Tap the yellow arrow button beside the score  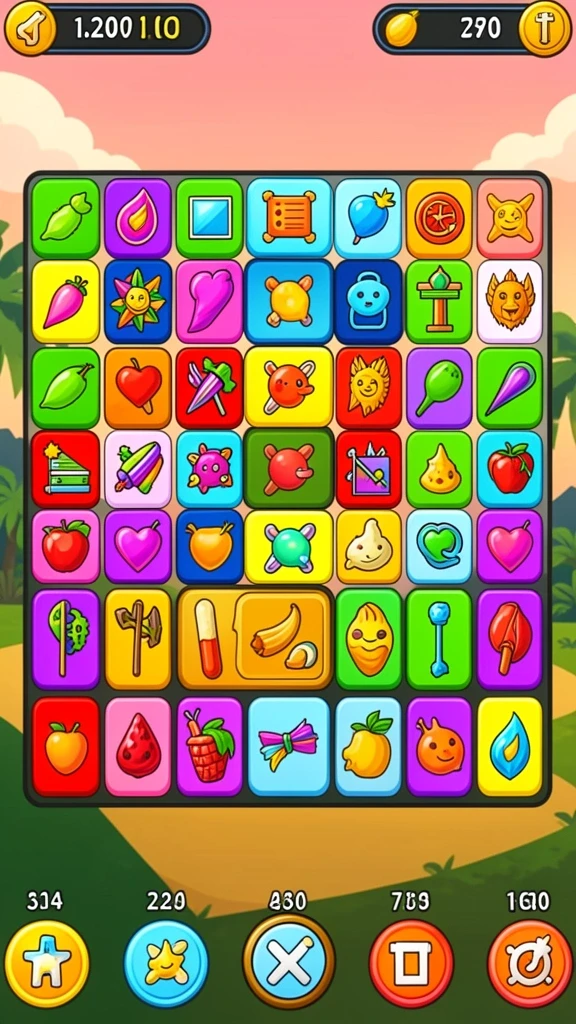(30, 28)
